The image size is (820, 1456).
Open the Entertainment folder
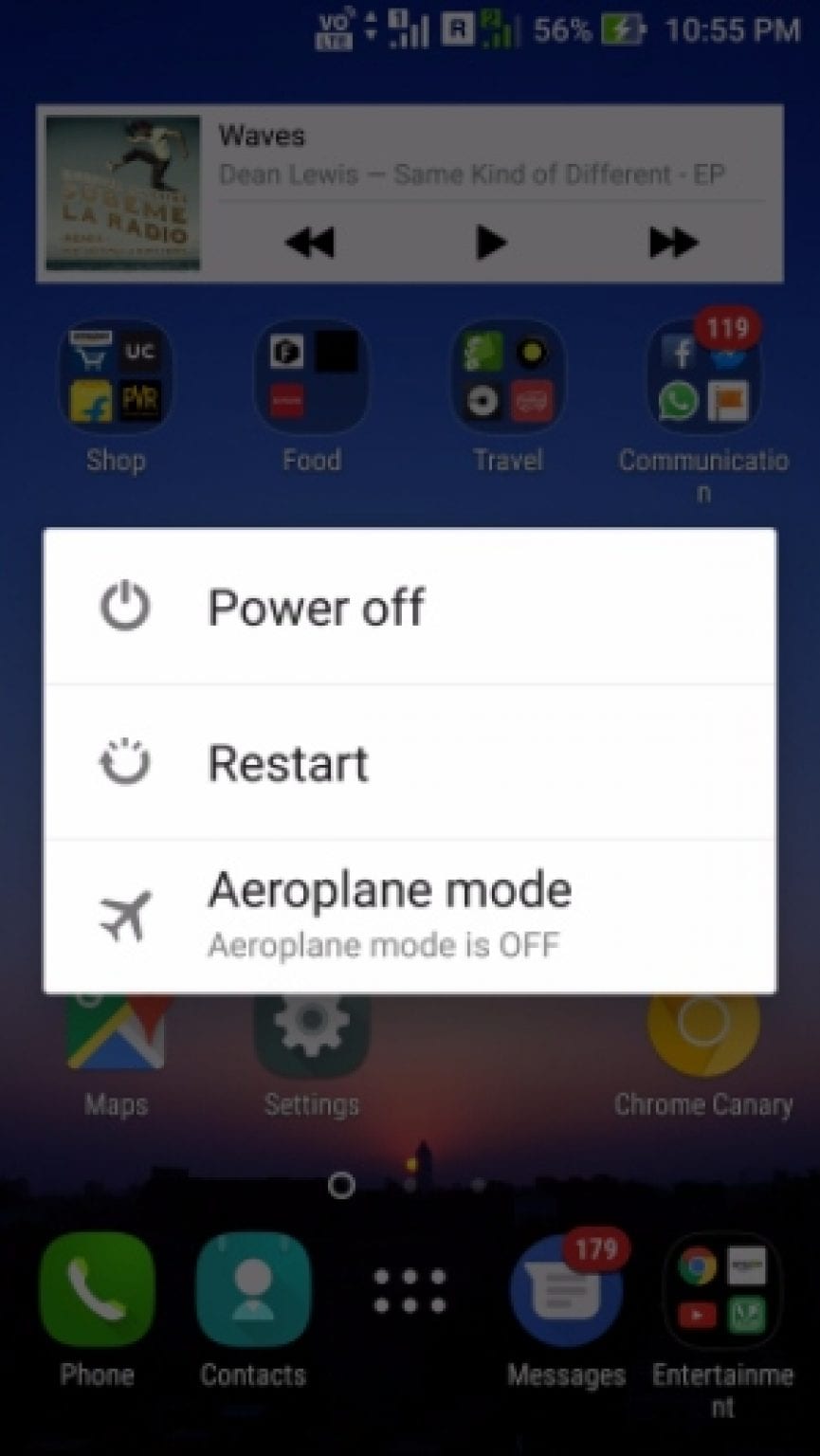[x=722, y=1289]
